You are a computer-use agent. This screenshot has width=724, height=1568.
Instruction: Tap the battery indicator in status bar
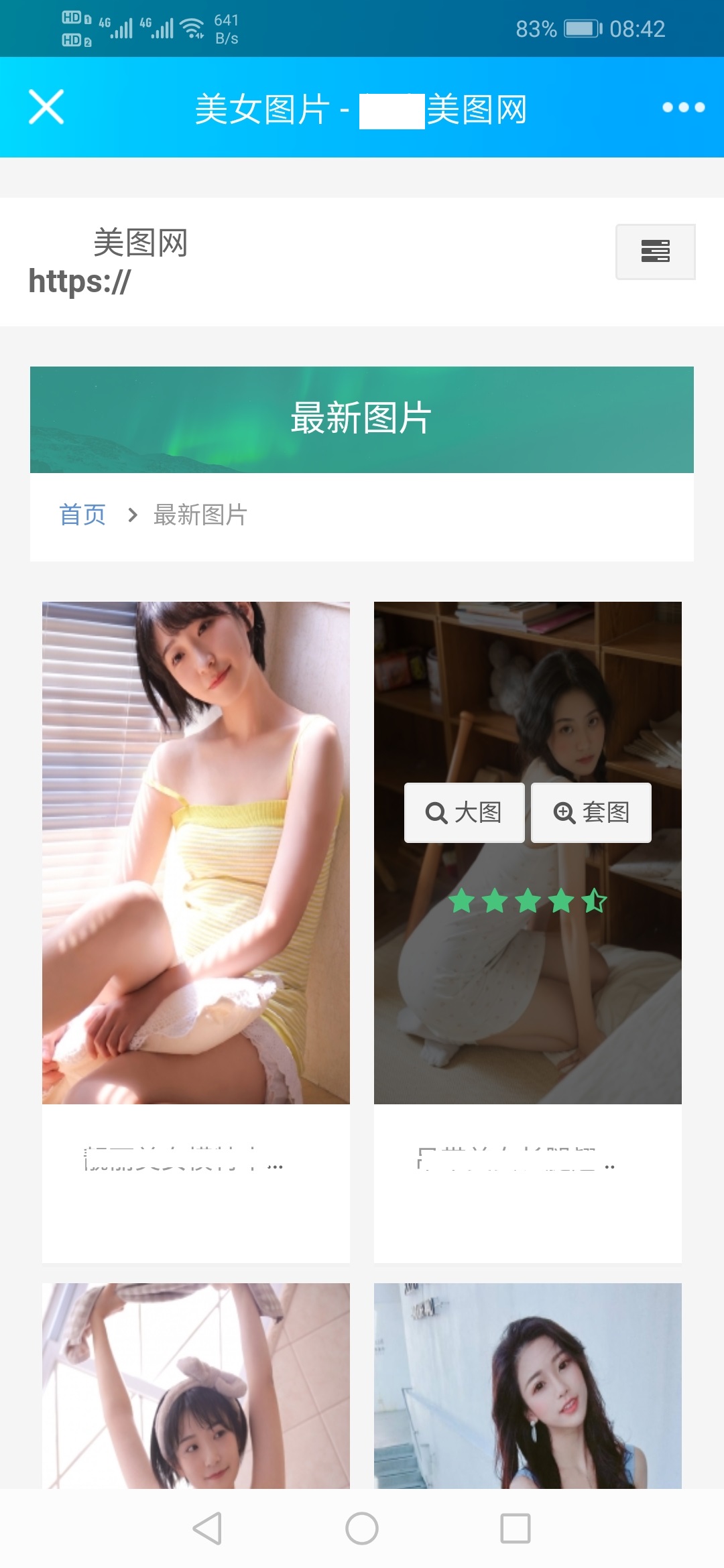click(581, 28)
